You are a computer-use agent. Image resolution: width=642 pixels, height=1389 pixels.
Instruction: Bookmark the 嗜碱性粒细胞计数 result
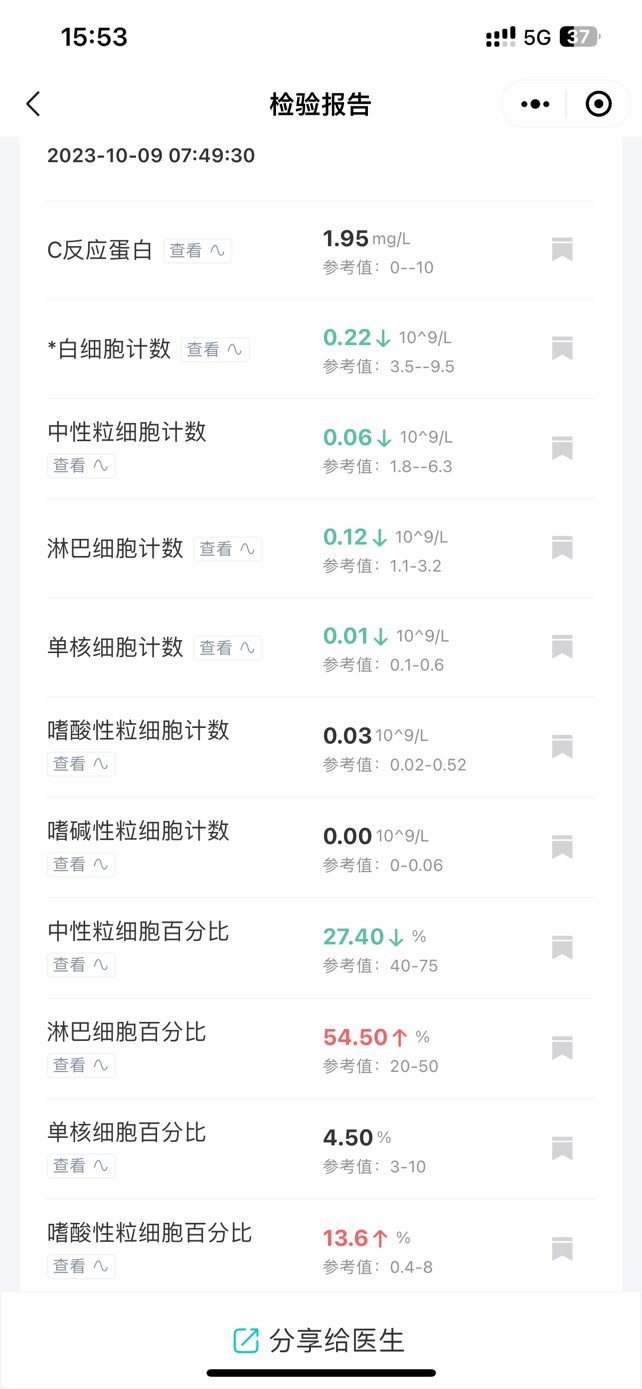[562, 847]
